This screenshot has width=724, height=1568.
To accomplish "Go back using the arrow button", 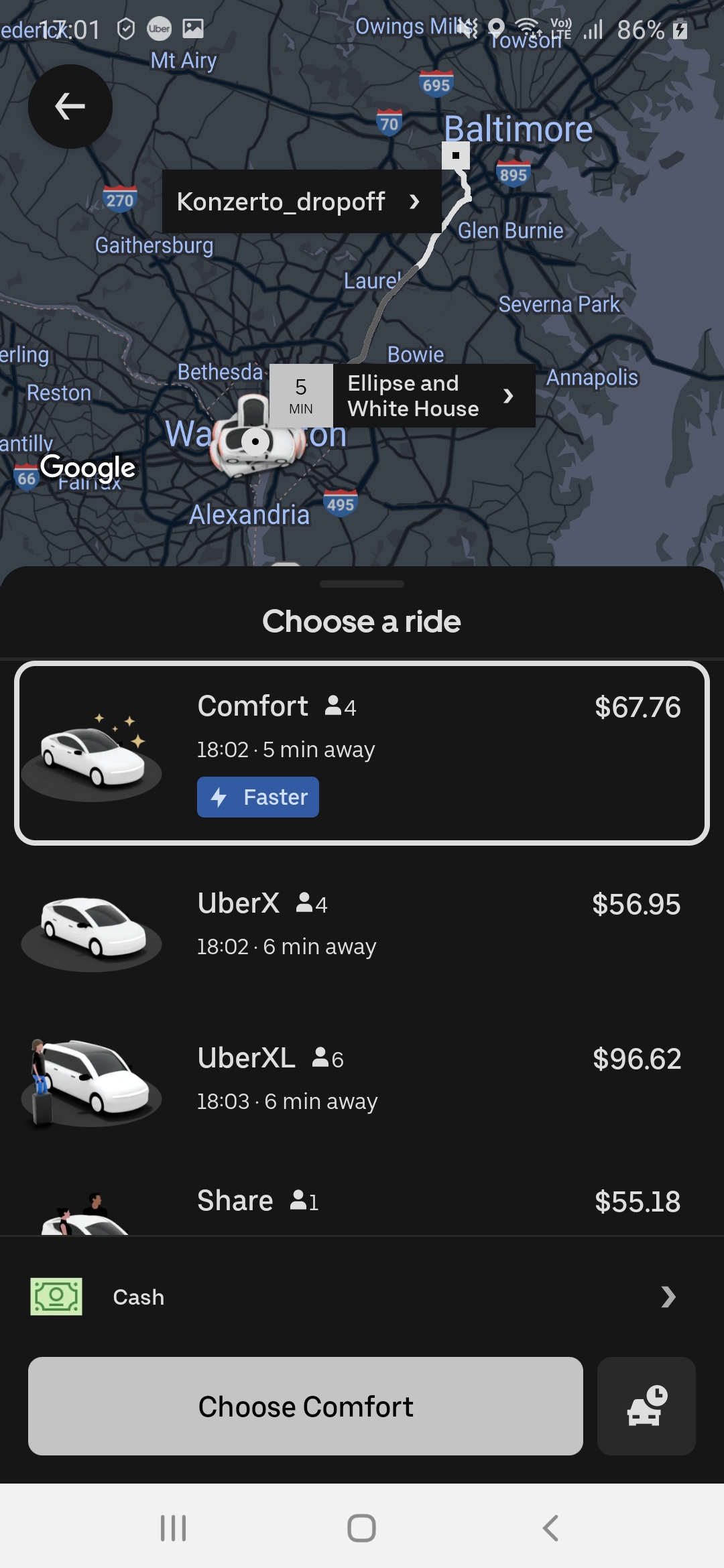I will click(x=70, y=107).
